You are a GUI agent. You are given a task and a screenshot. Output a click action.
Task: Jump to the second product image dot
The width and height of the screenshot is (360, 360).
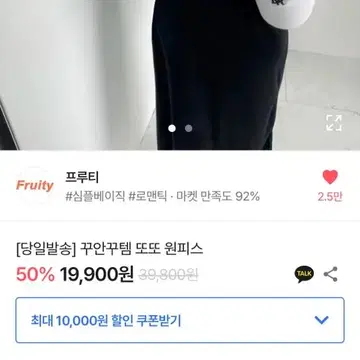(188, 128)
